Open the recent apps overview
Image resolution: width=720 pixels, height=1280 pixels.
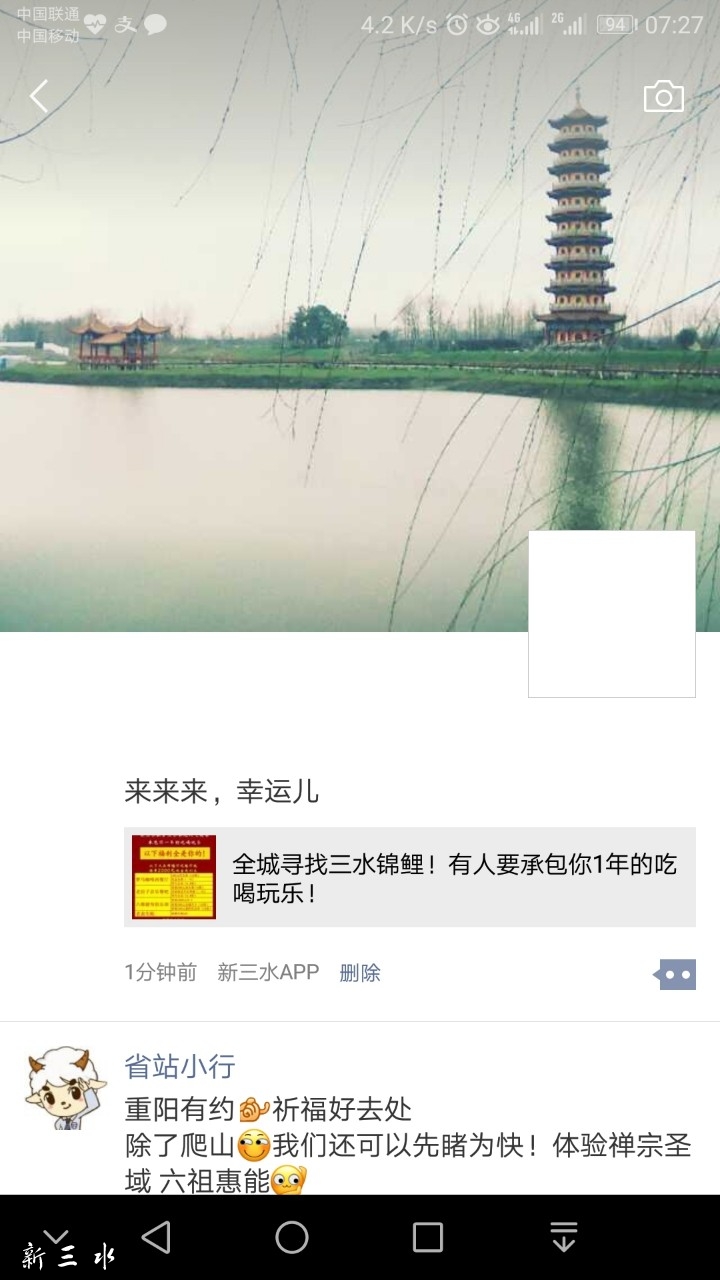(x=428, y=1237)
